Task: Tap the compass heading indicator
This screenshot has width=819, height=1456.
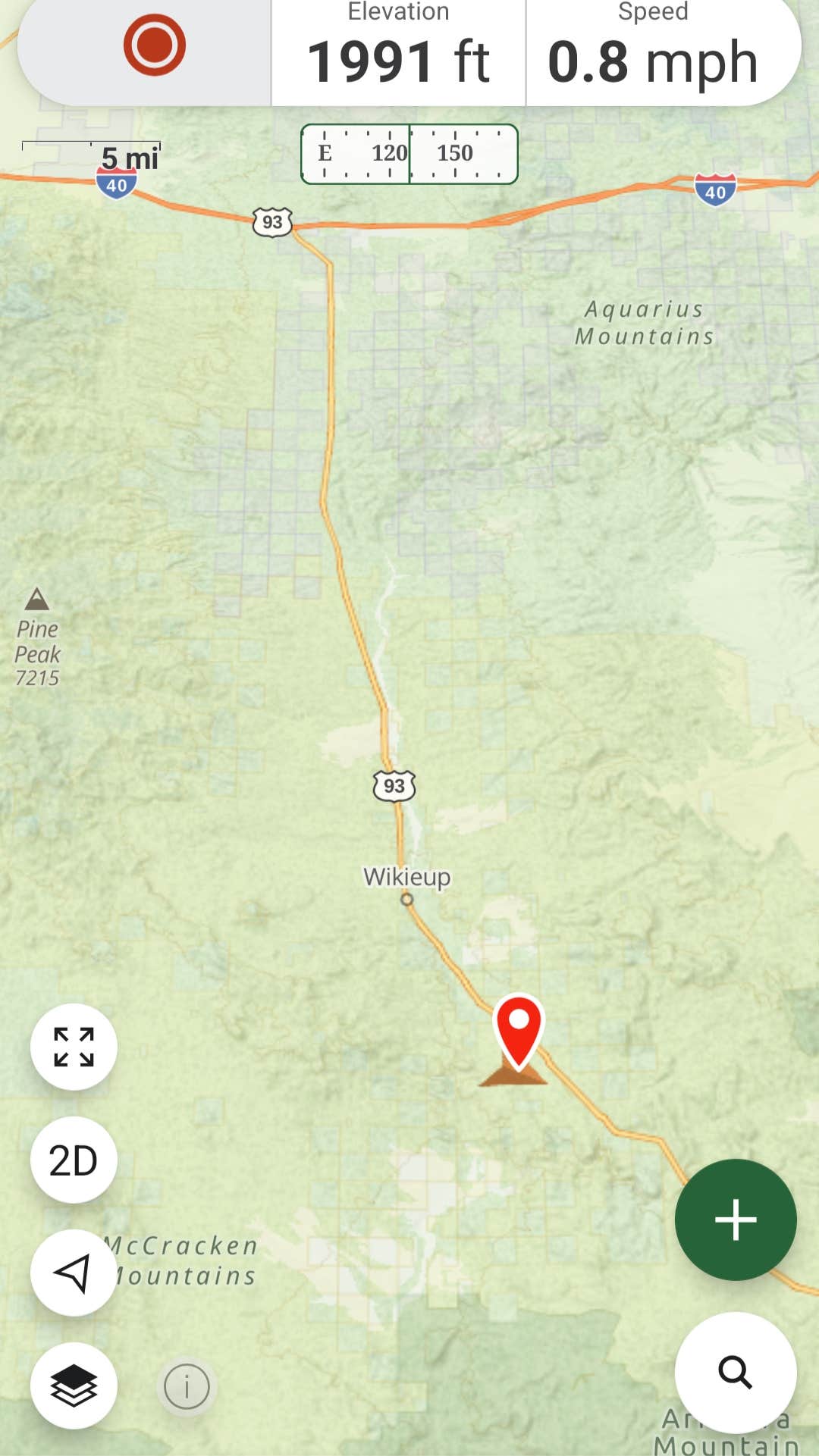Action: pos(409,154)
